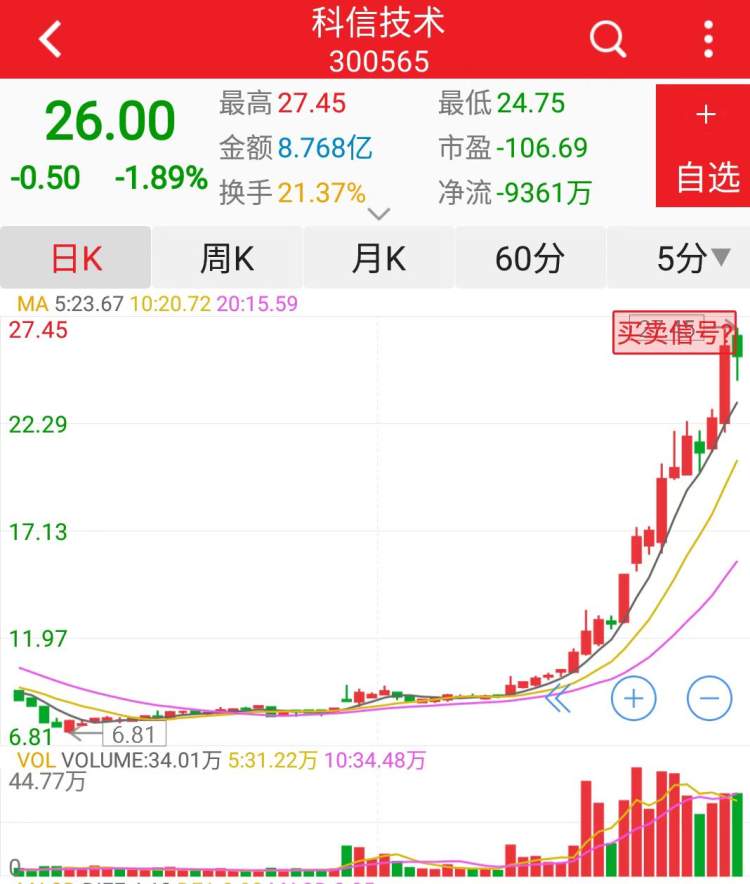The image size is (750, 884).
Task: Zoom out the K-line chart
Action: click(x=709, y=697)
